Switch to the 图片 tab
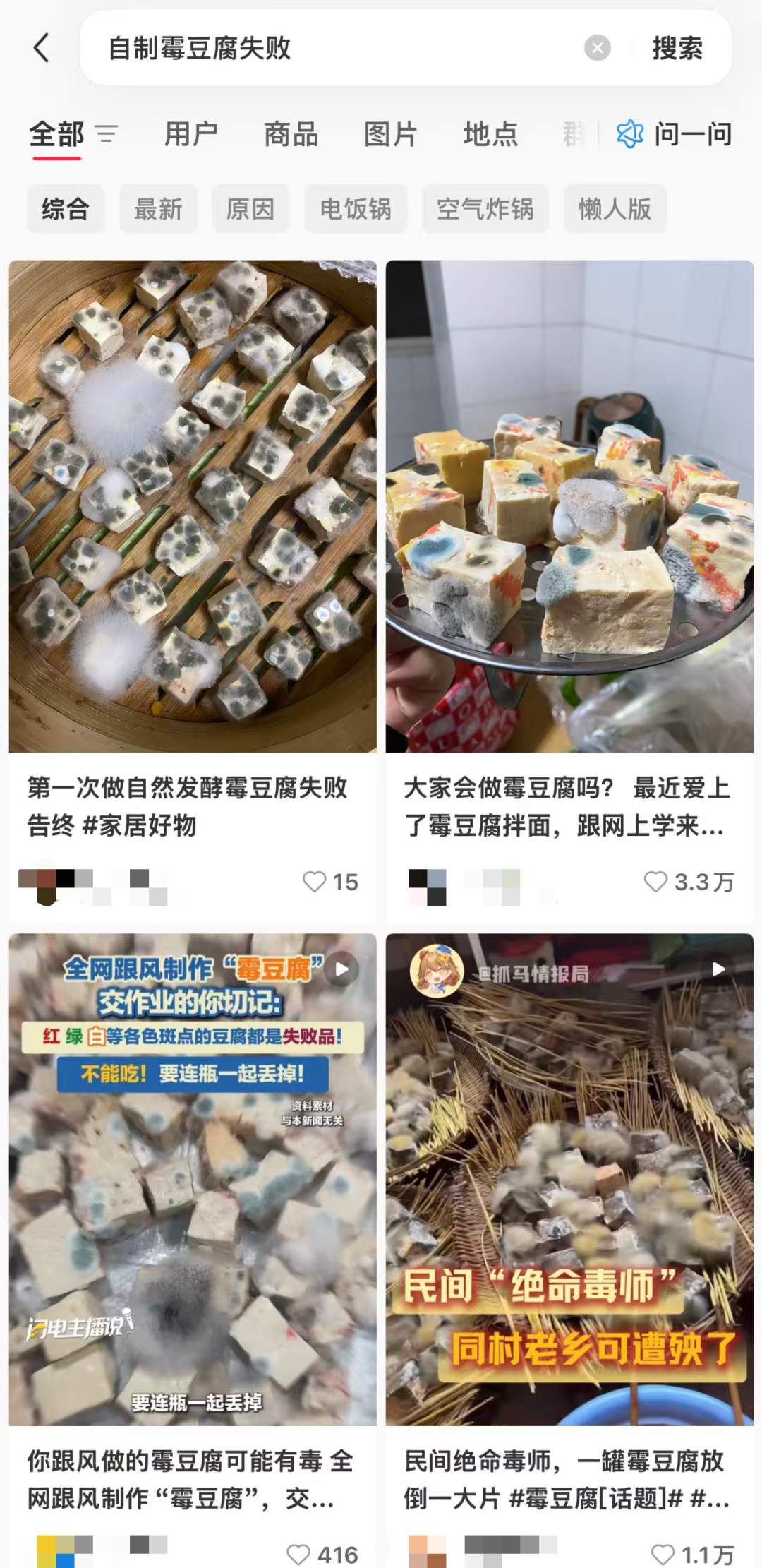762x1568 pixels. 390,135
